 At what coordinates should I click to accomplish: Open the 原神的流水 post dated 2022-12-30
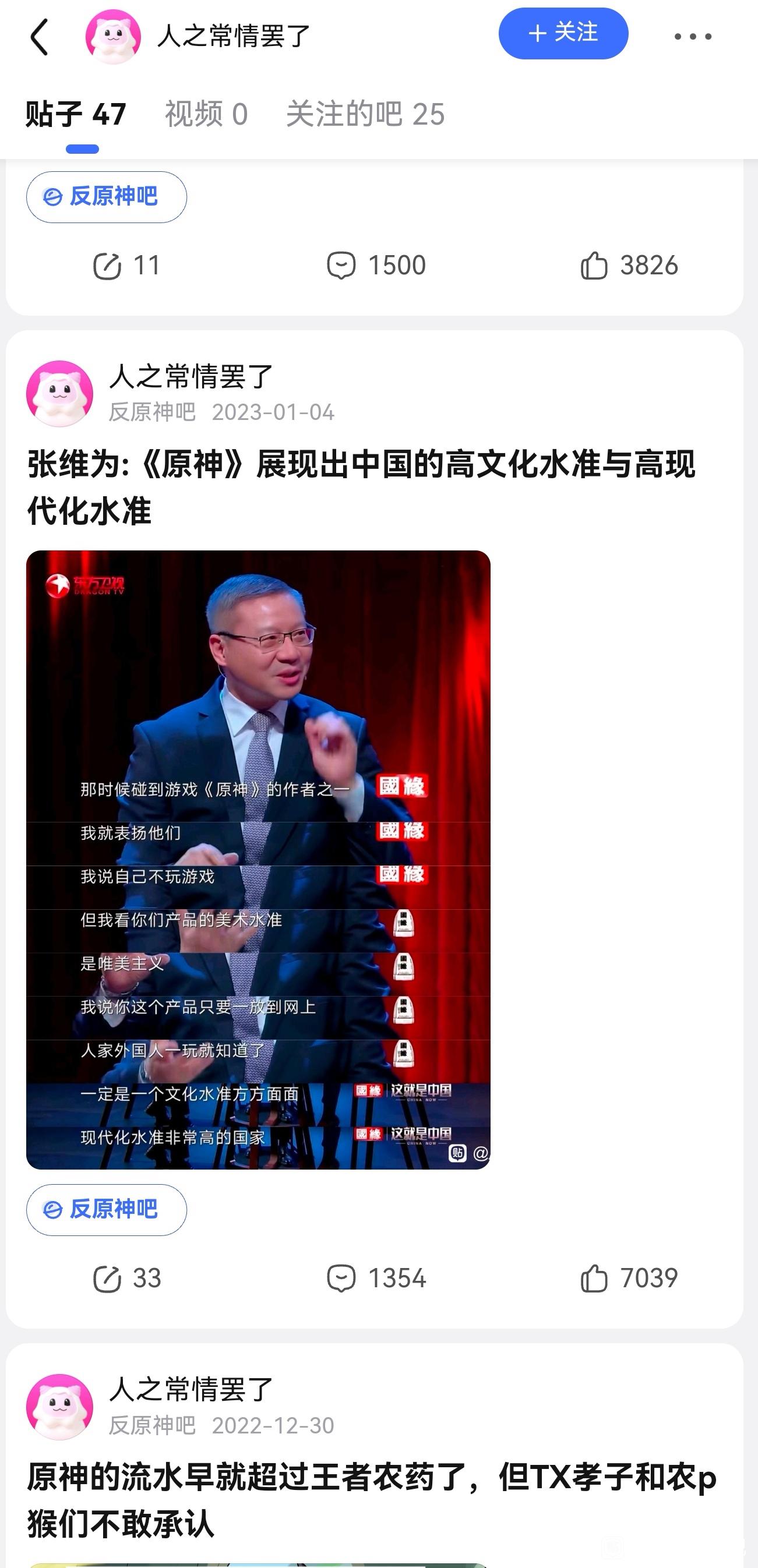point(371,1500)
